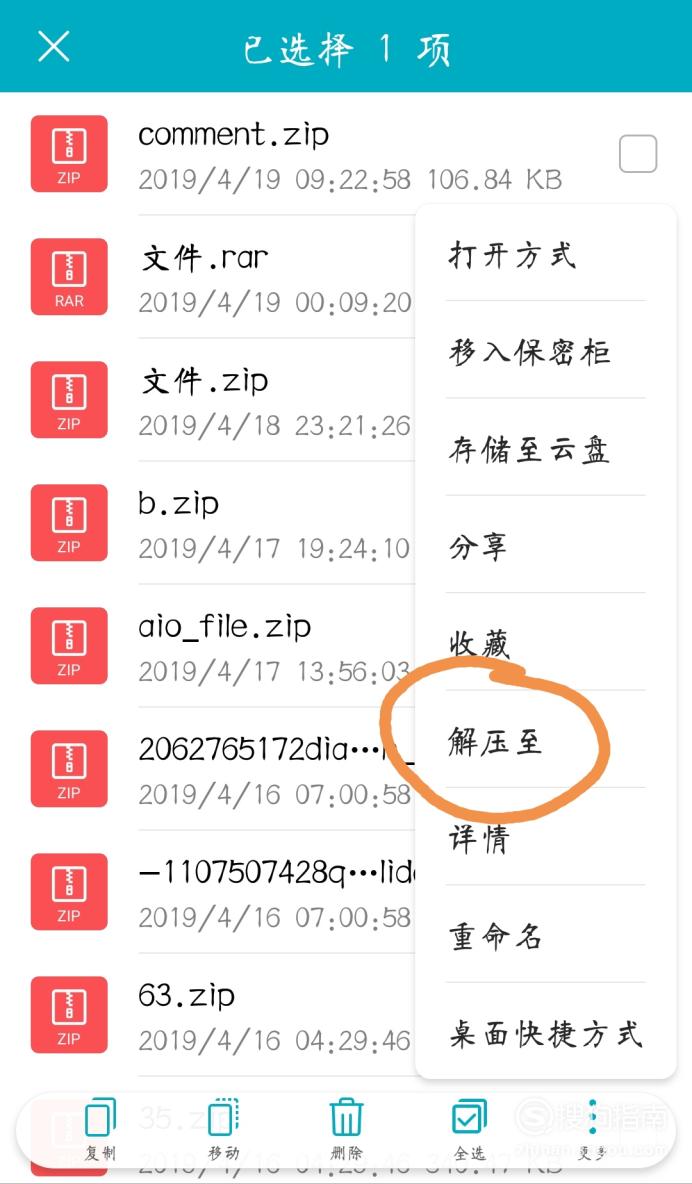Viewport: 692px width, 1184px height.
Task: Delete the selection with 删除
Action: click(346, 1130)
